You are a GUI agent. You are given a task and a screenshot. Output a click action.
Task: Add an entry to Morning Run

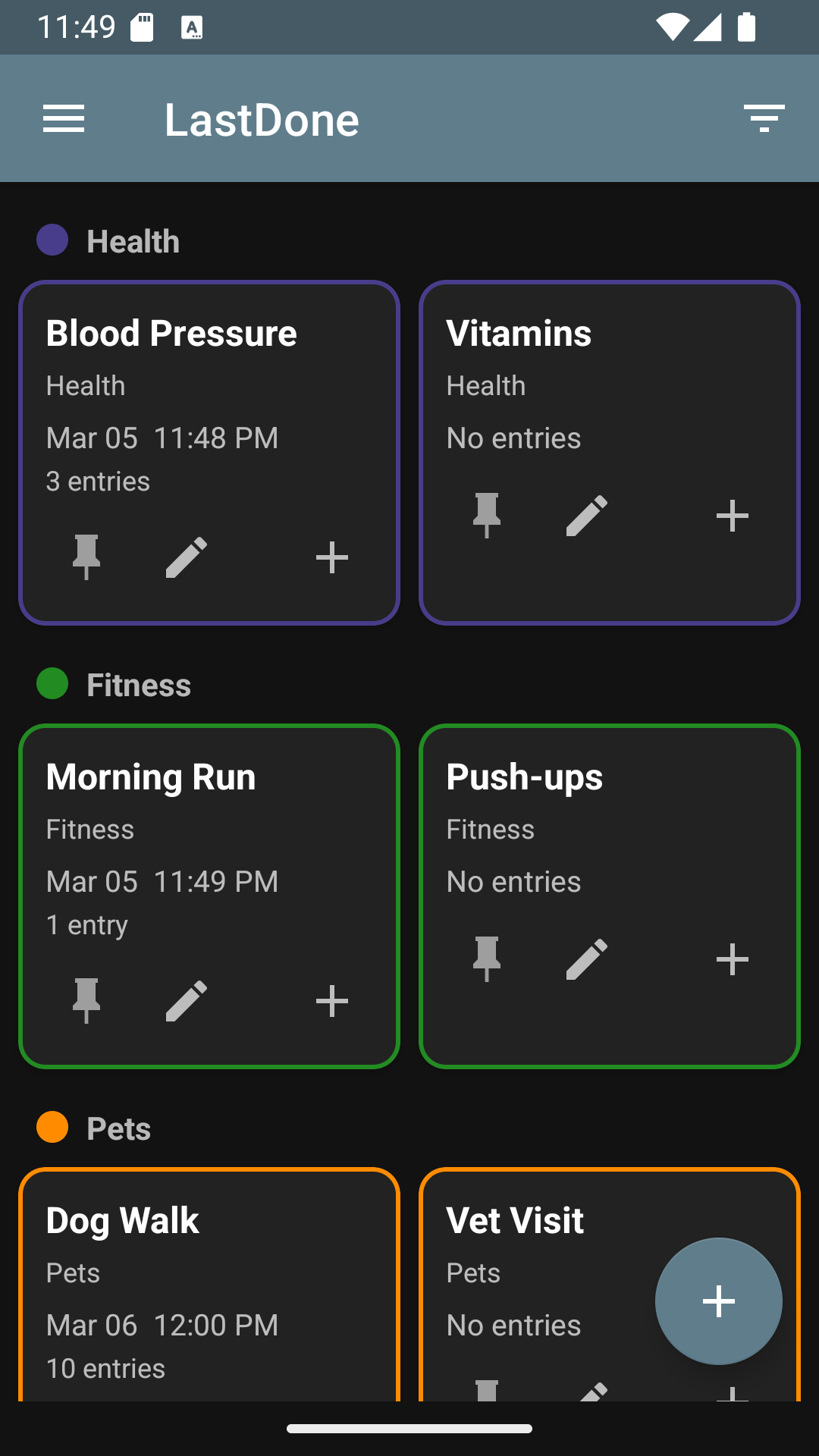[331, 1001]
